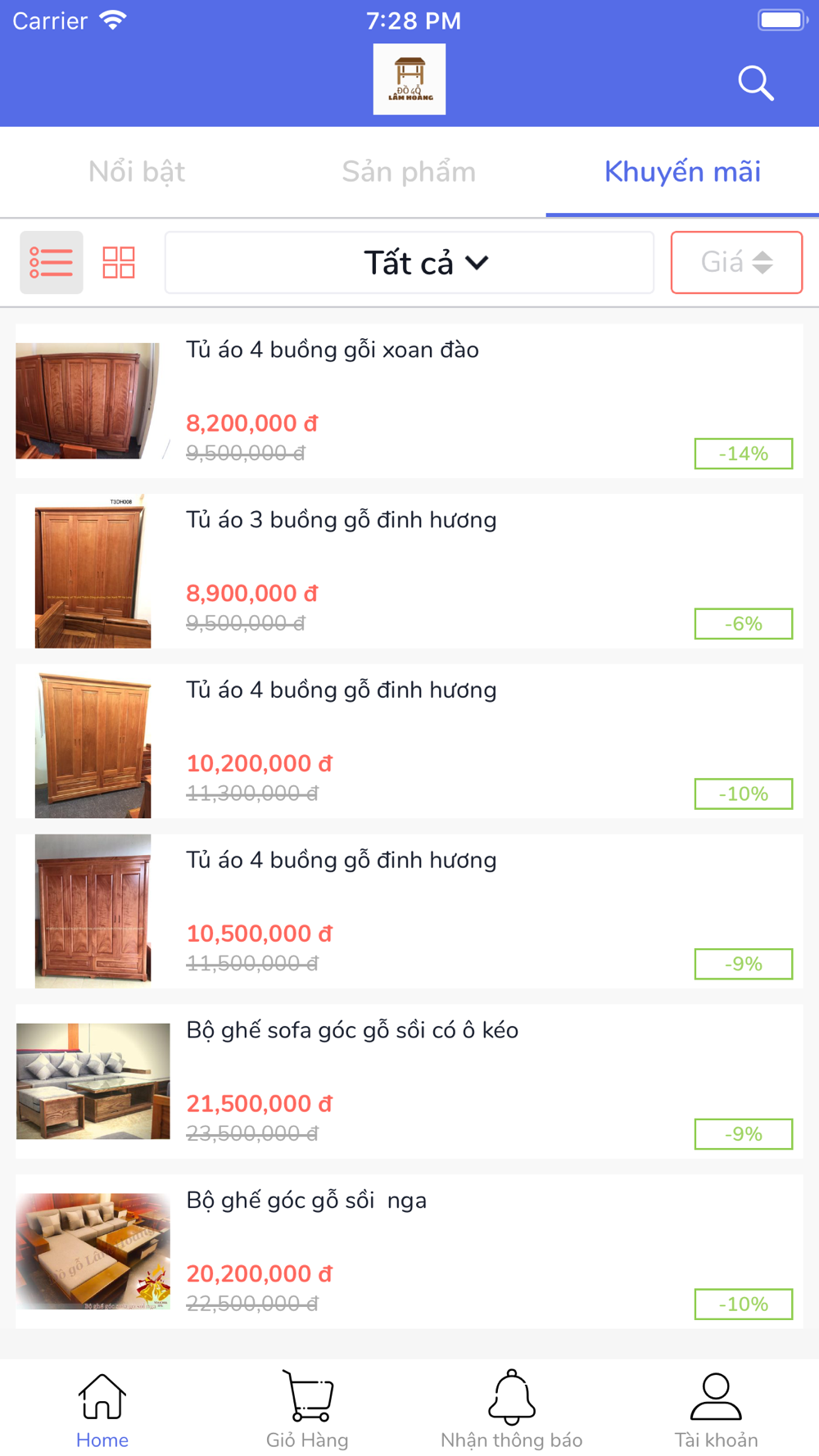This screenshot has height=1456, width=819.
Task: Open the search magnifier icon
Action: click(755, 83)
